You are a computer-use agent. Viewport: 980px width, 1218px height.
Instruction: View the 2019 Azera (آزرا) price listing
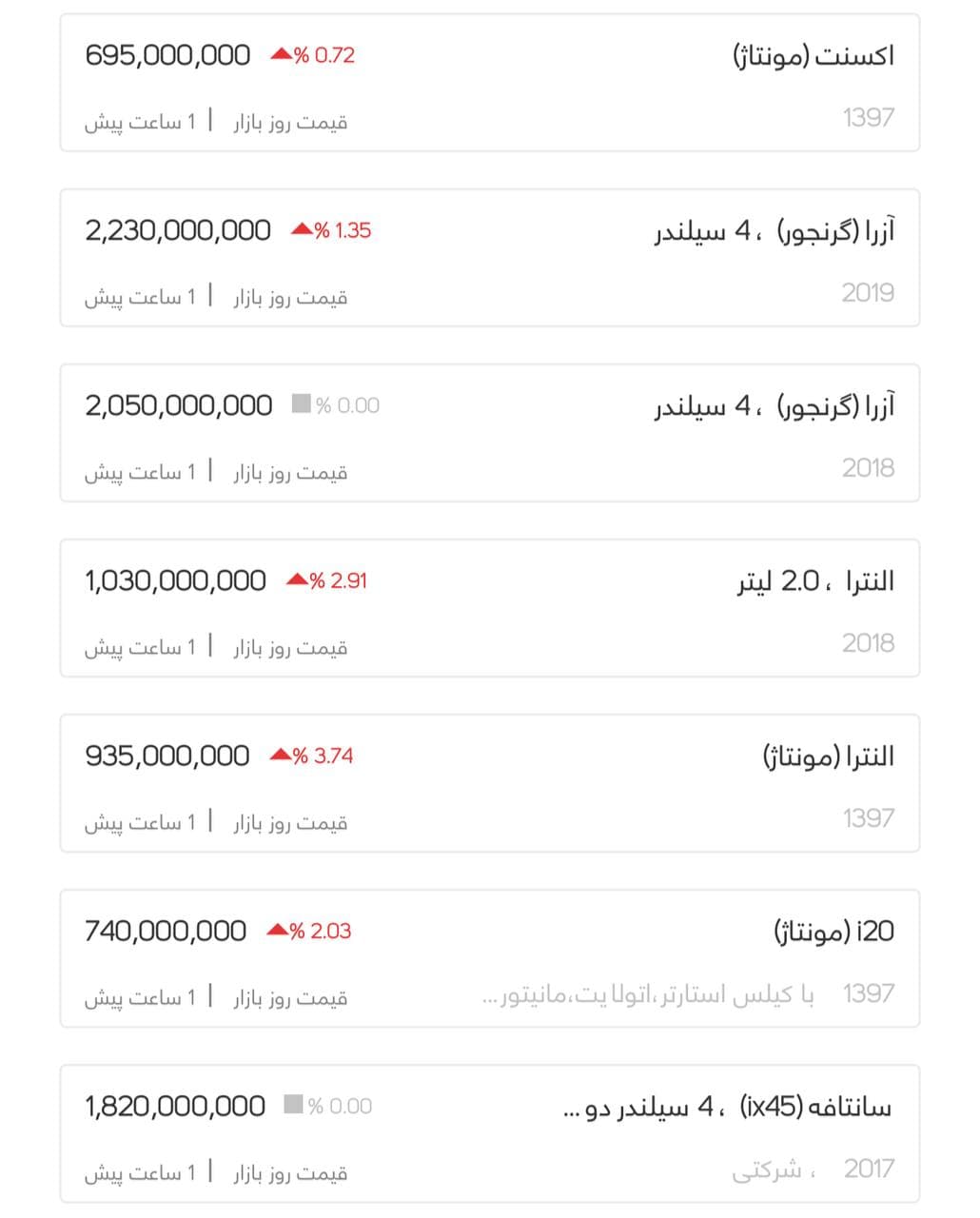coord(490,258)
